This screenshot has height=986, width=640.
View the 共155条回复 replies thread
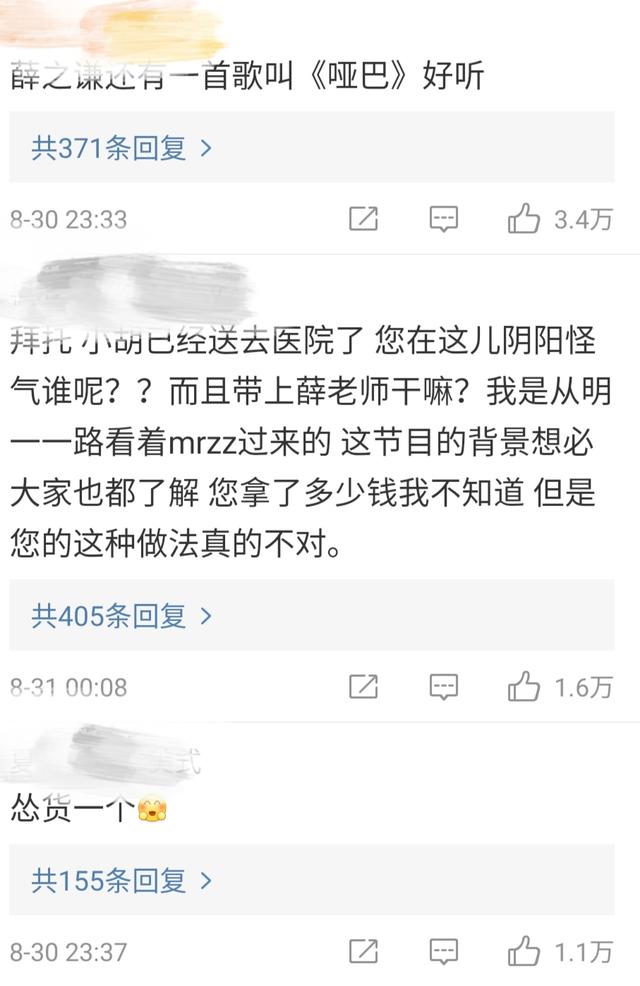[x=122, y=881]
